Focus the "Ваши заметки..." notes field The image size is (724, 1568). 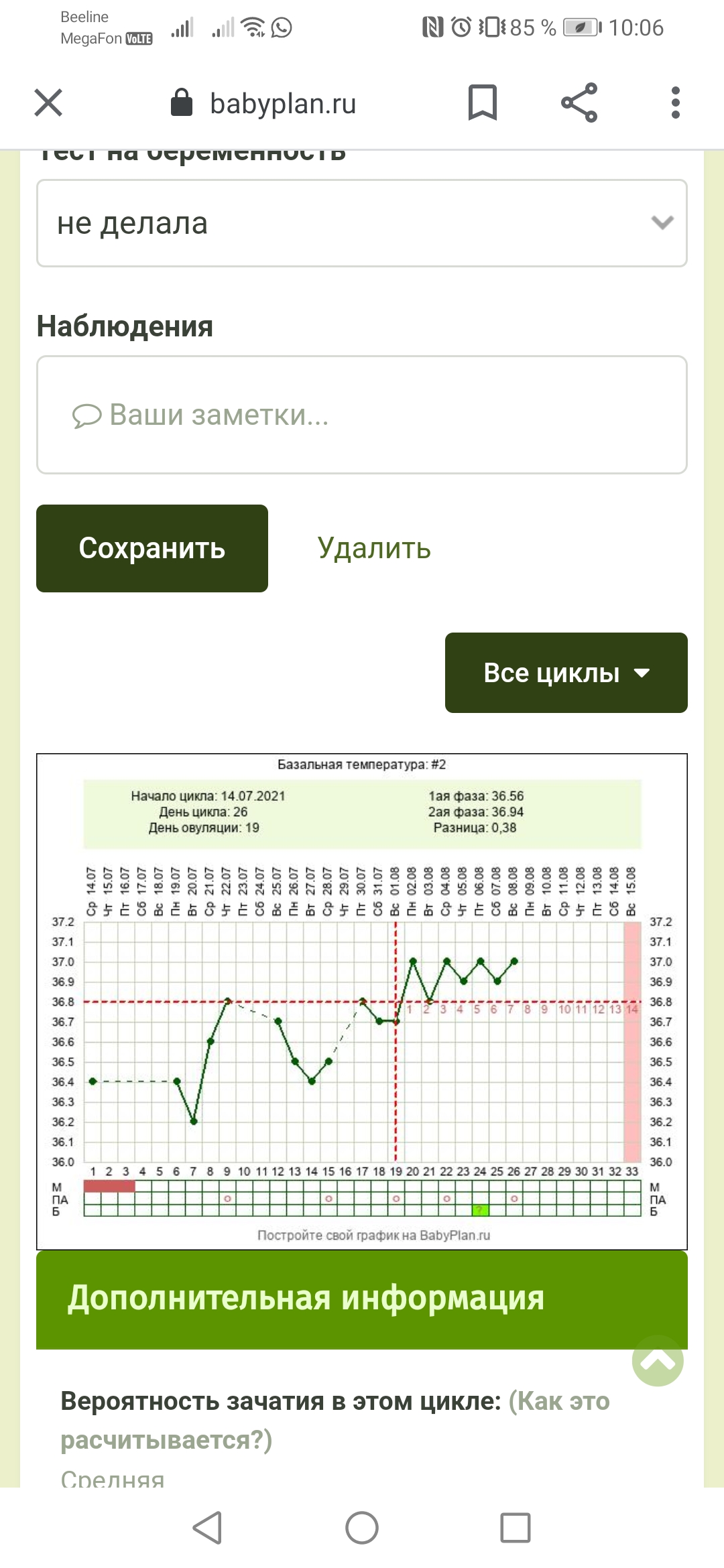pyautogui.click(x=362, y=415)
